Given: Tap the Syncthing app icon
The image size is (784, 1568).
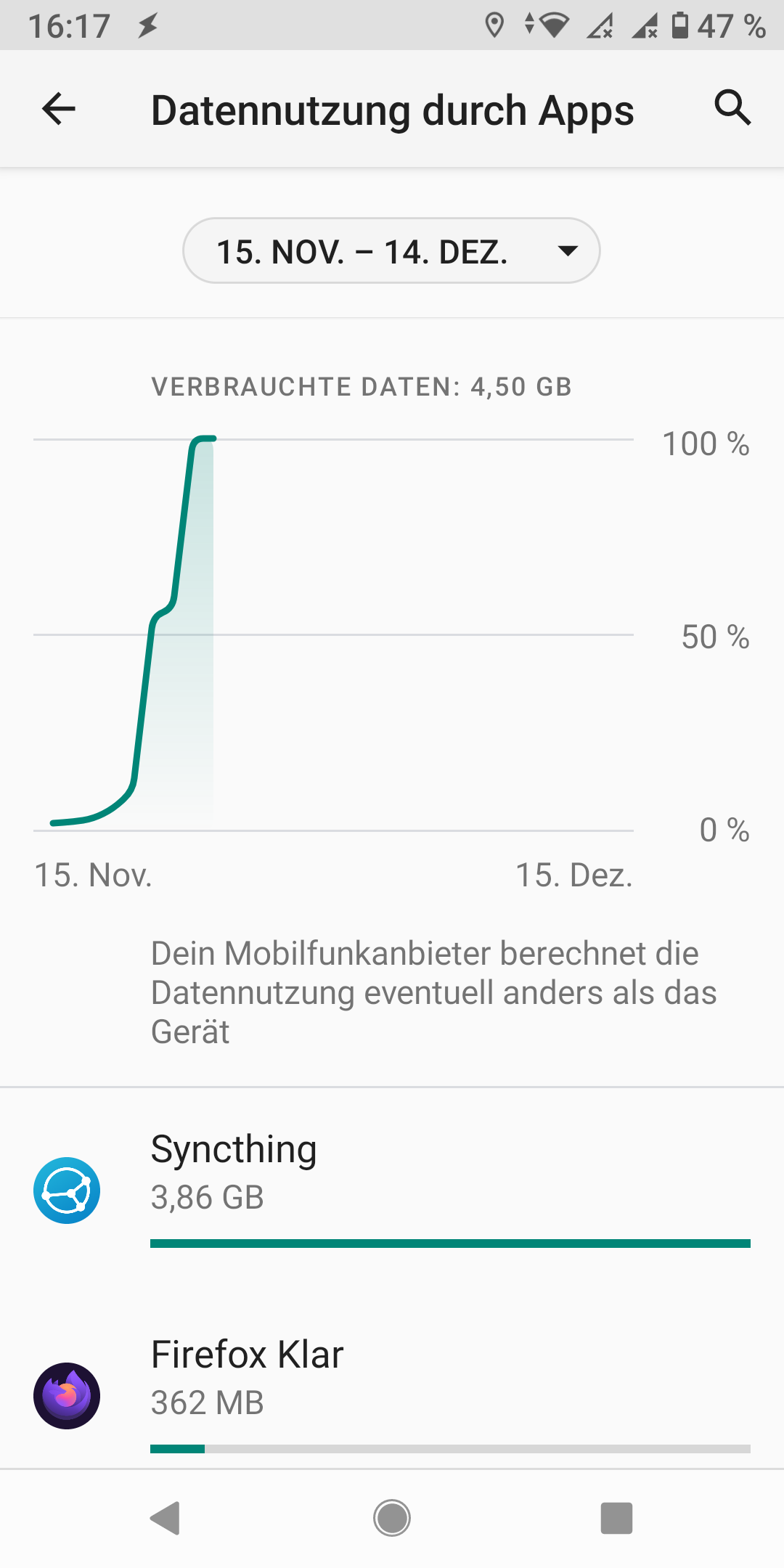Looking at the screenshot, I should coord(66,1189).
